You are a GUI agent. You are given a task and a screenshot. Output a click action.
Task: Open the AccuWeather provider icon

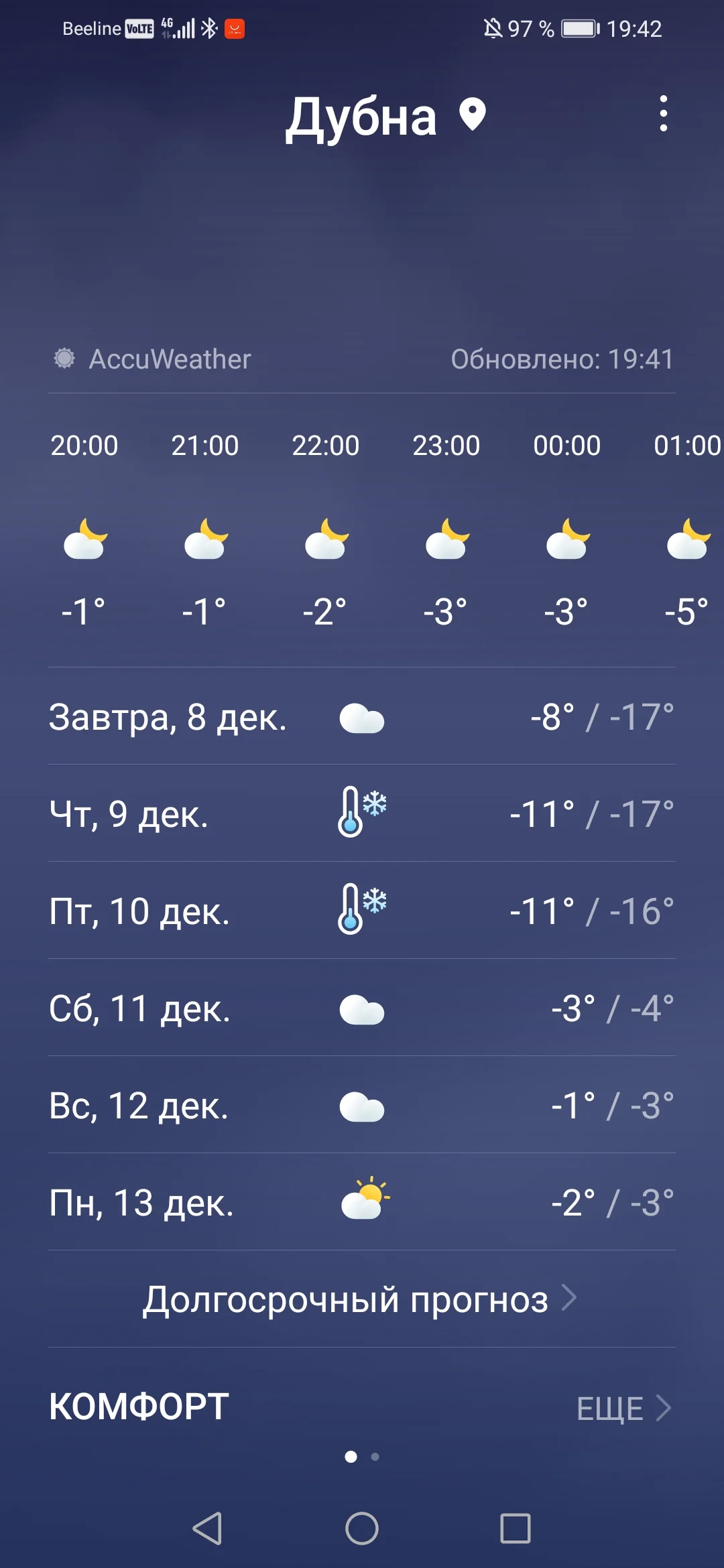[x=64, y=359]
